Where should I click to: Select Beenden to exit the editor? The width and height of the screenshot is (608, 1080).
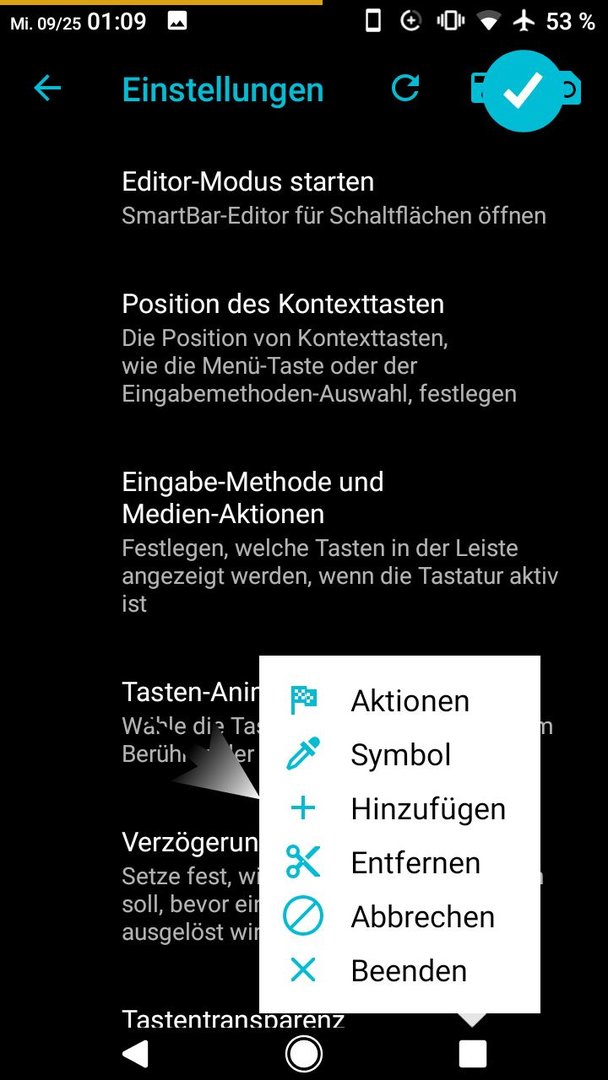point(399,970)
